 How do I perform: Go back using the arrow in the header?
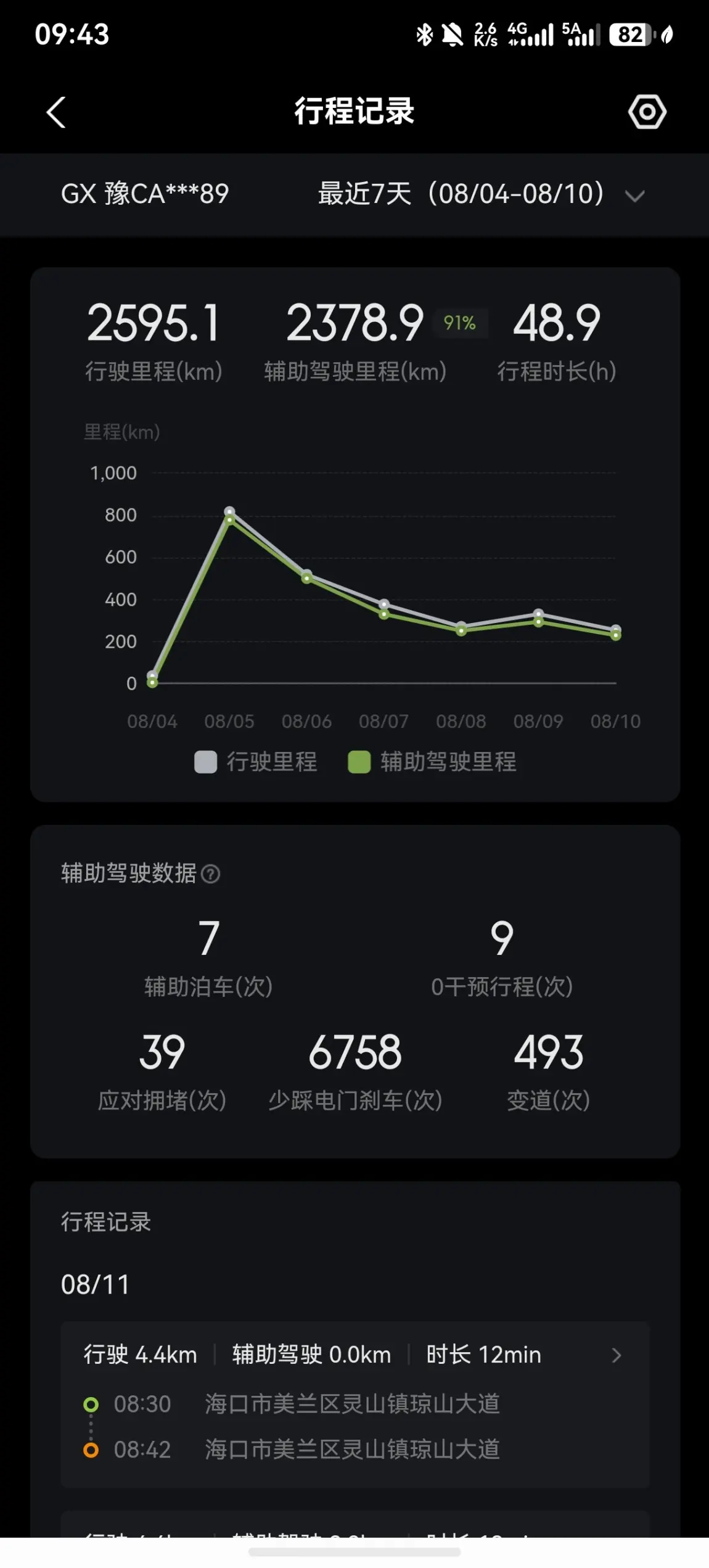(56, 112)
